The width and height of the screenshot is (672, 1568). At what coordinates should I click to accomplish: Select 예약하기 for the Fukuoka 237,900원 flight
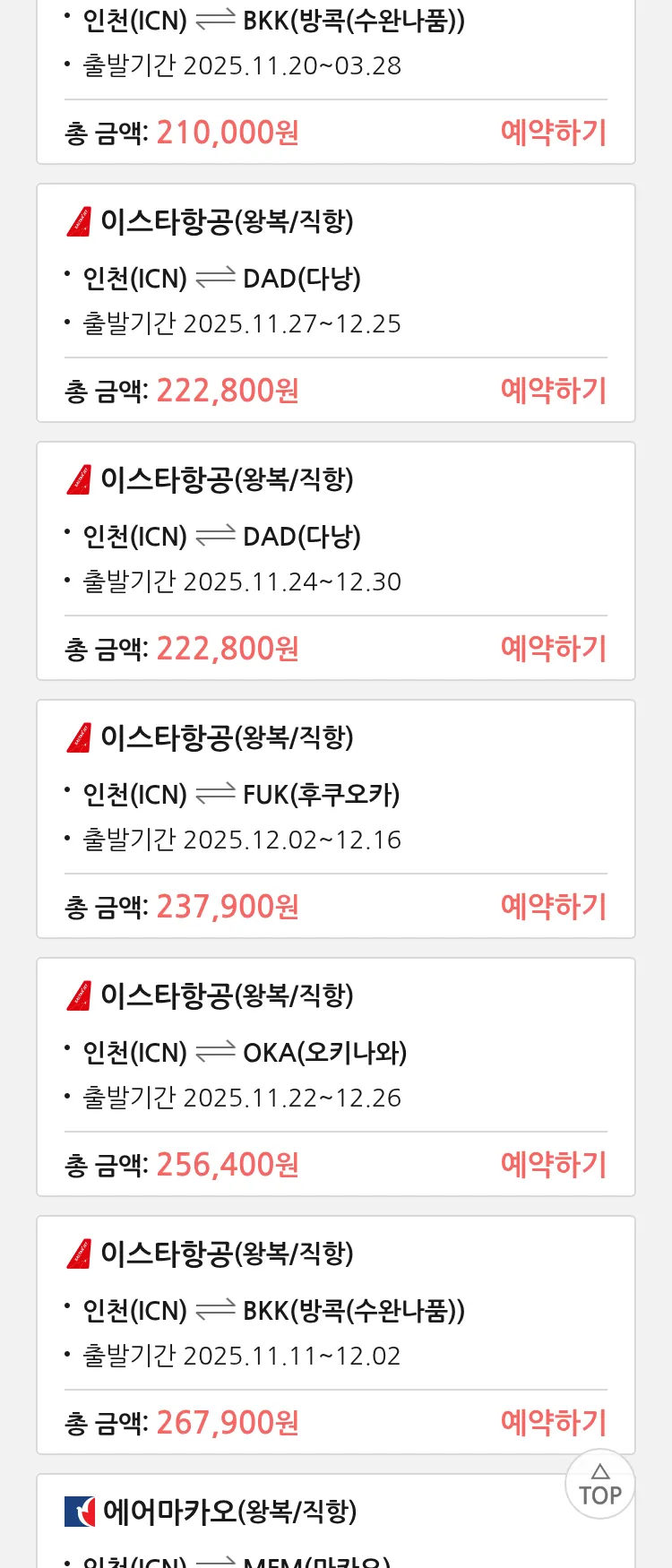[553, 907]
